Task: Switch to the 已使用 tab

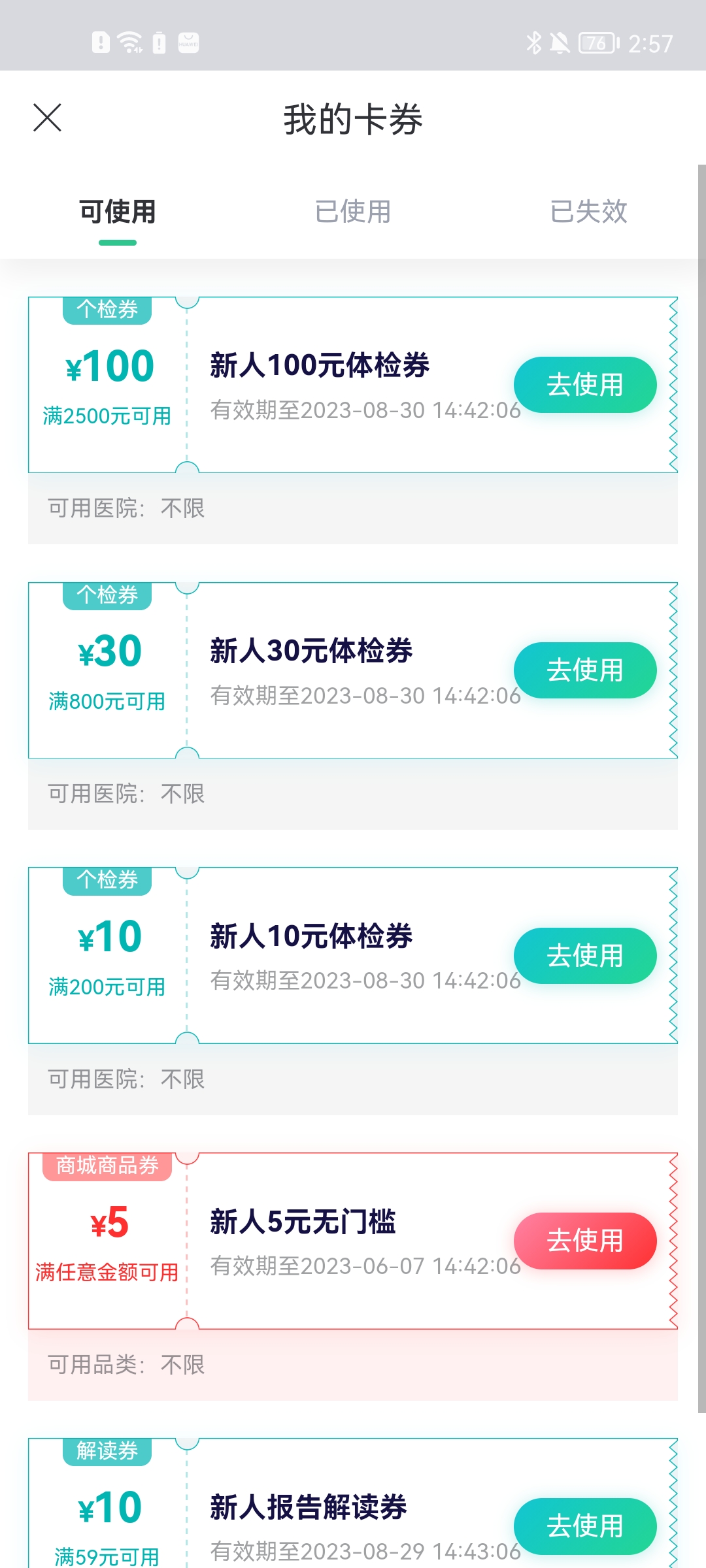Action: (x=353, y=212)
